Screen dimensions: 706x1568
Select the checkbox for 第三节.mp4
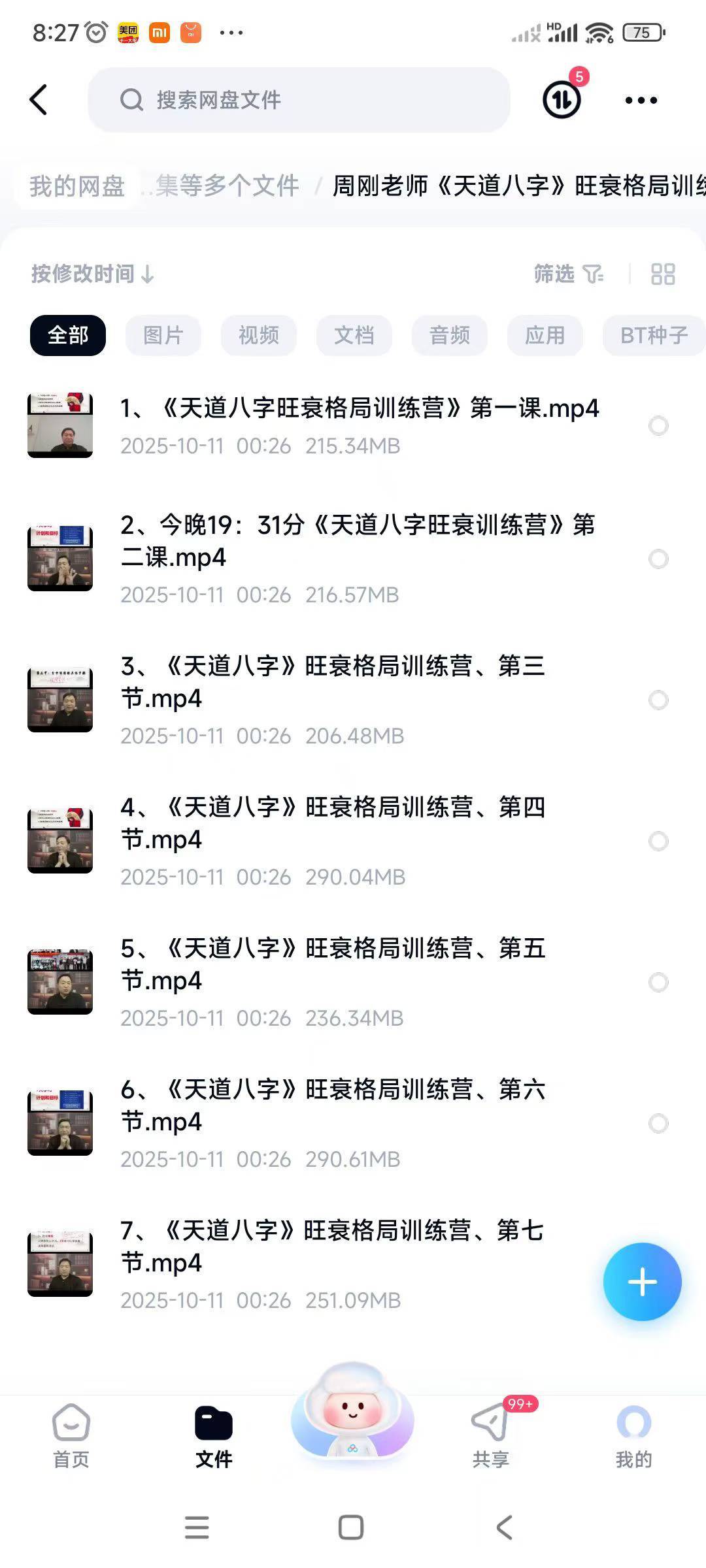[x=658, y=700]
